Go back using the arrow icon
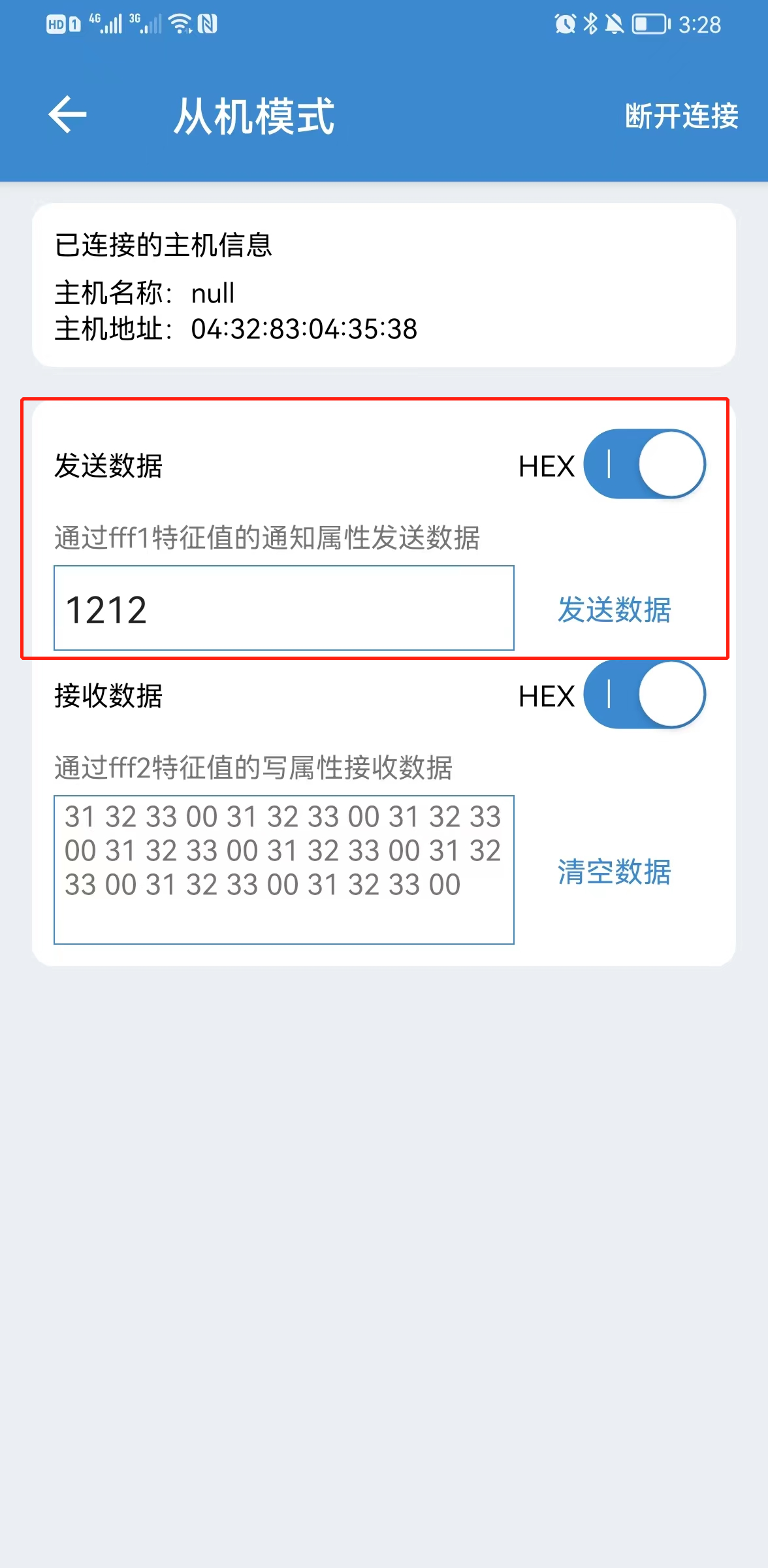Viewport: 768px width, 1568px height. click(x=68, y=115)
